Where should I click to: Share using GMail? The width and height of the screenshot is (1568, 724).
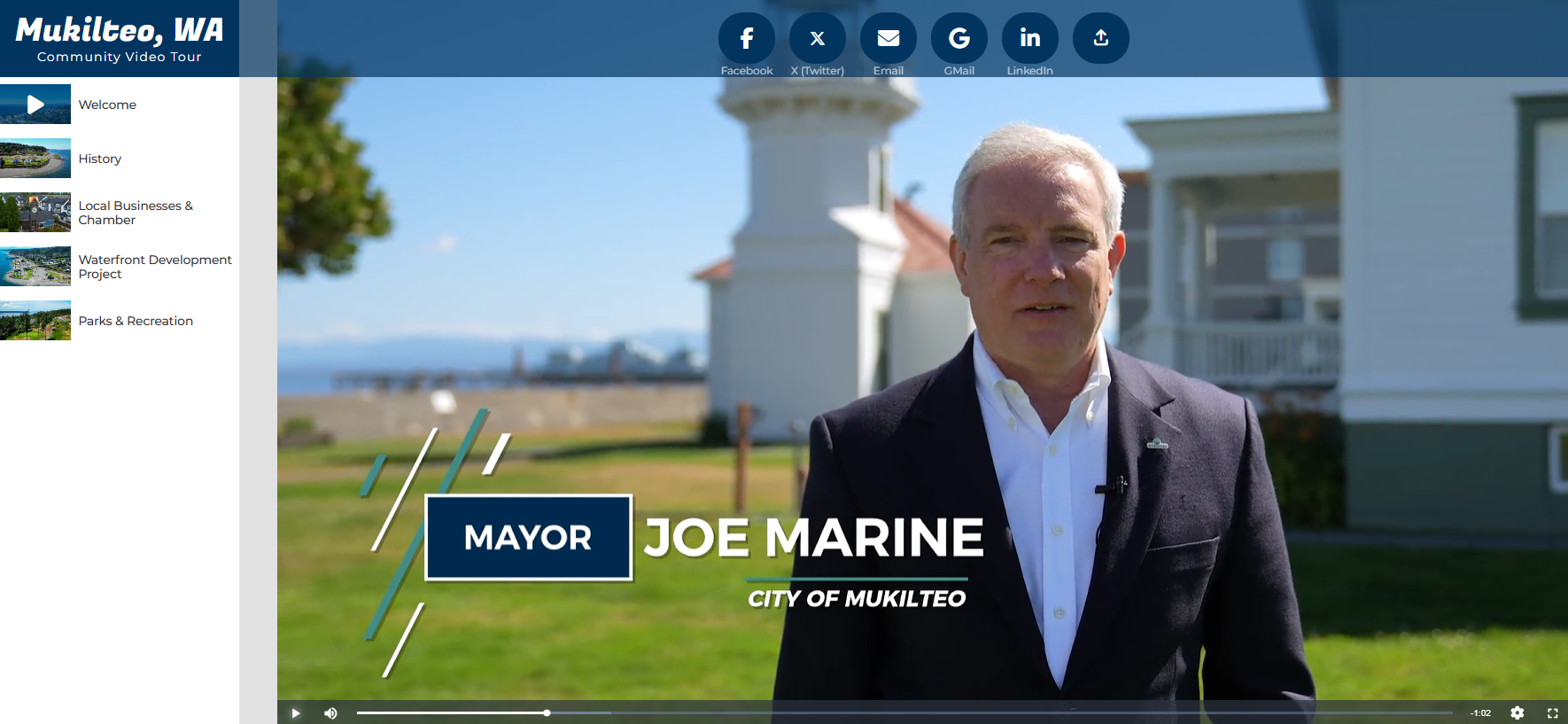pyautogui.click(x=959, y=38)
